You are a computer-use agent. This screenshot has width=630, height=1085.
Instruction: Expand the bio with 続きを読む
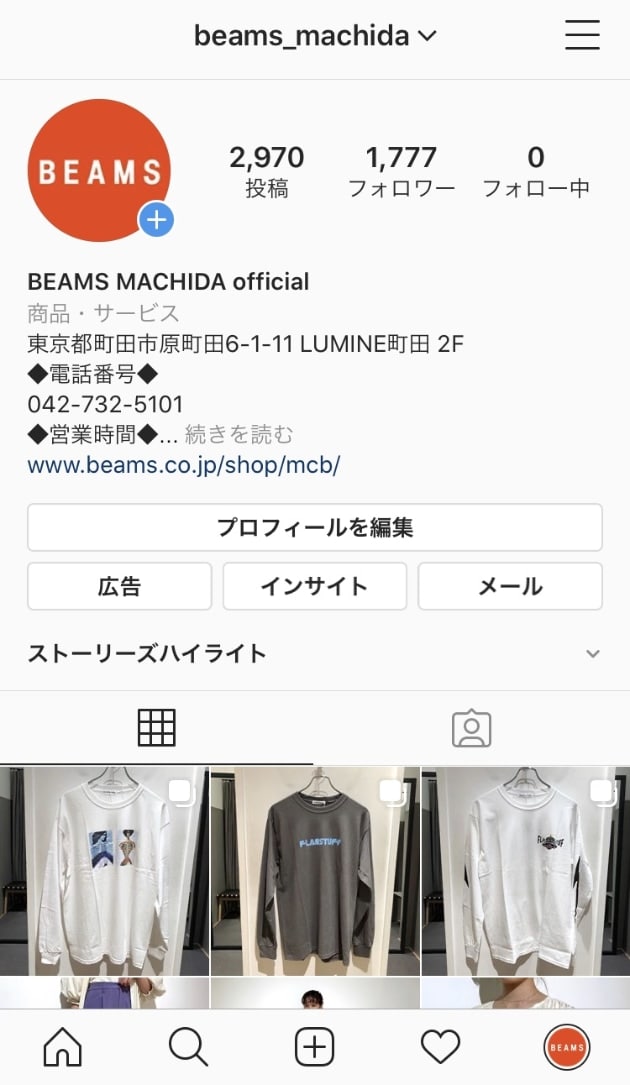239,435
